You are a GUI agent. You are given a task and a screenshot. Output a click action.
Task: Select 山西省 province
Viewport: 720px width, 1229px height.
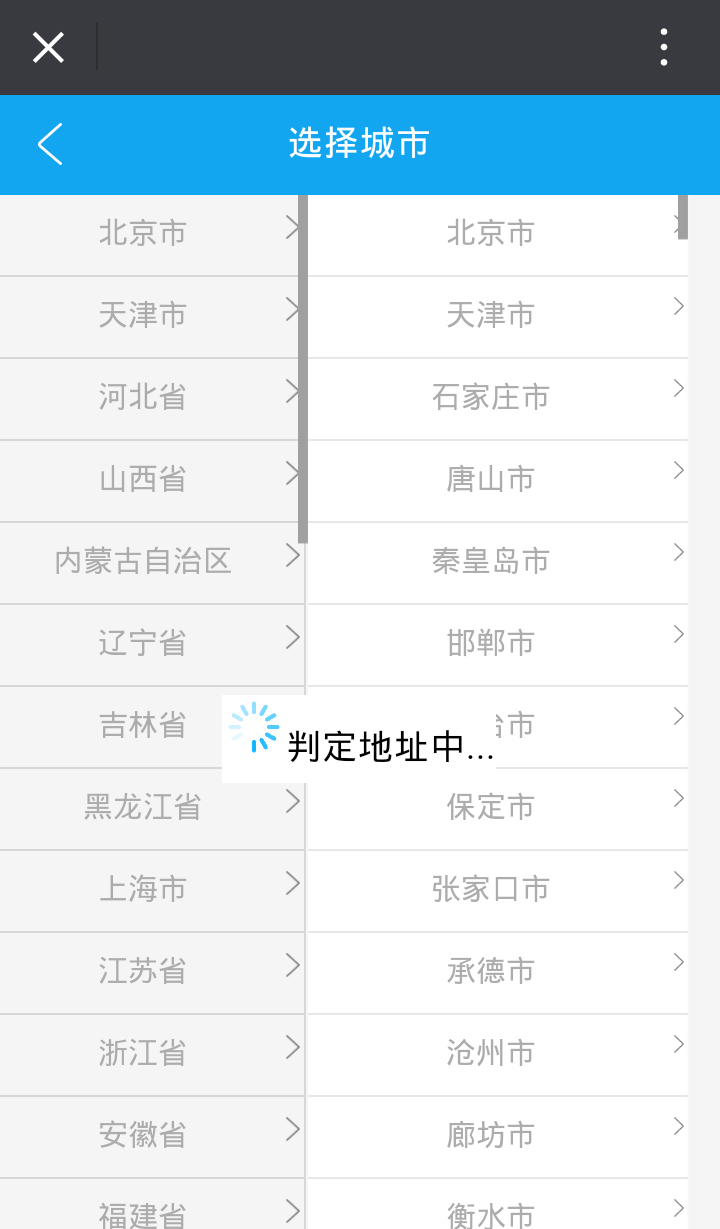tap(152, 480)
